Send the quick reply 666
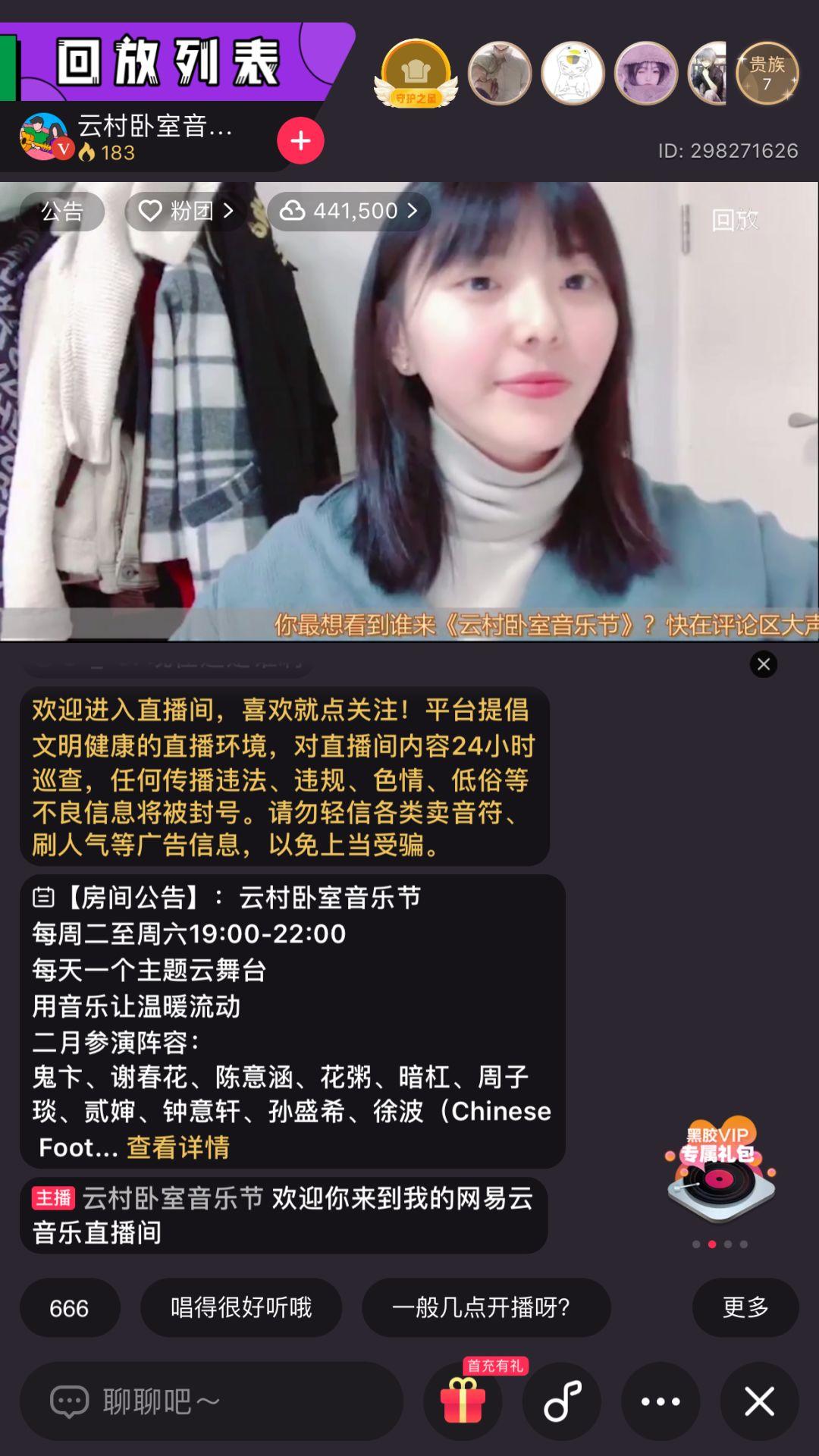The height and width of the screenshot is (1456, 819). click(x=69, y=1308)
